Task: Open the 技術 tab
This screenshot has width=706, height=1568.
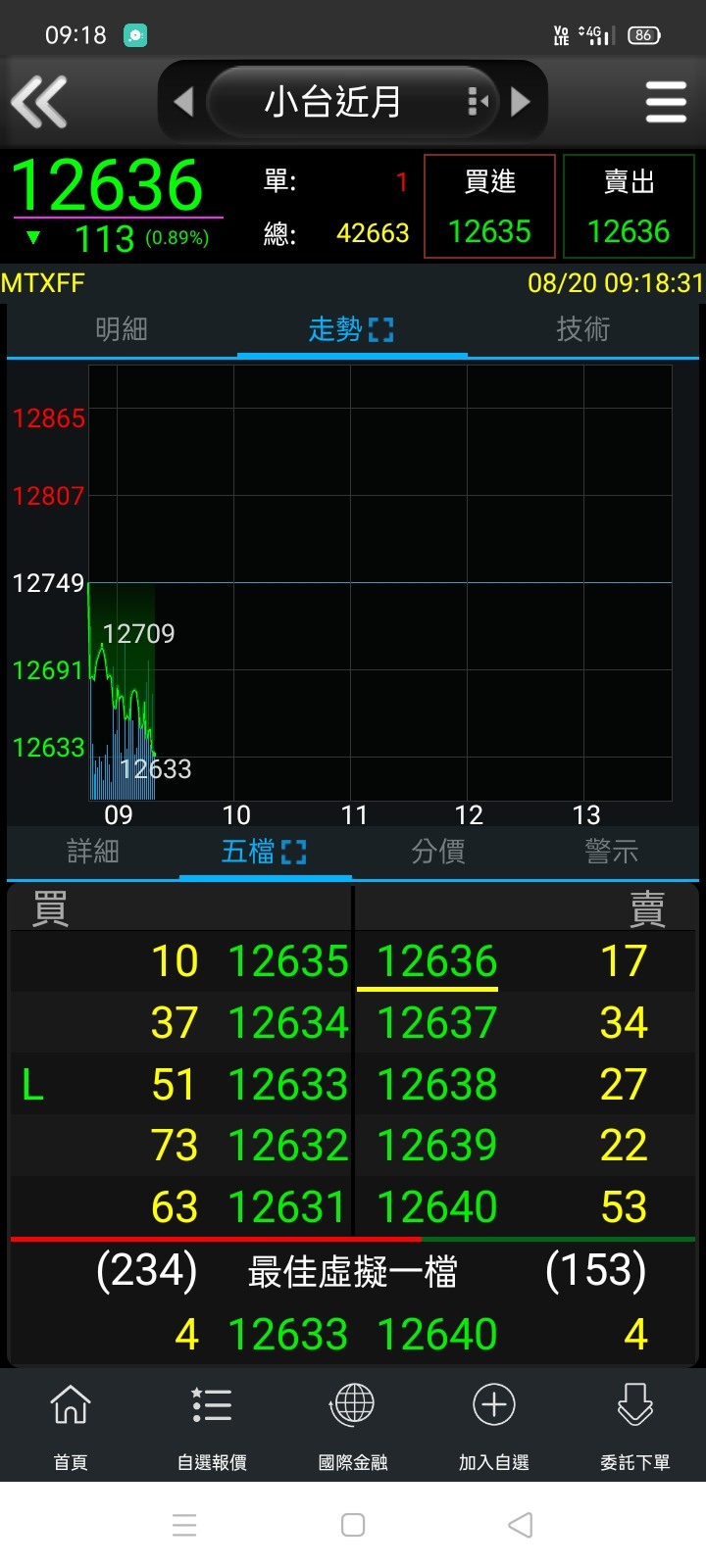Action: click(x=583, y=329)
